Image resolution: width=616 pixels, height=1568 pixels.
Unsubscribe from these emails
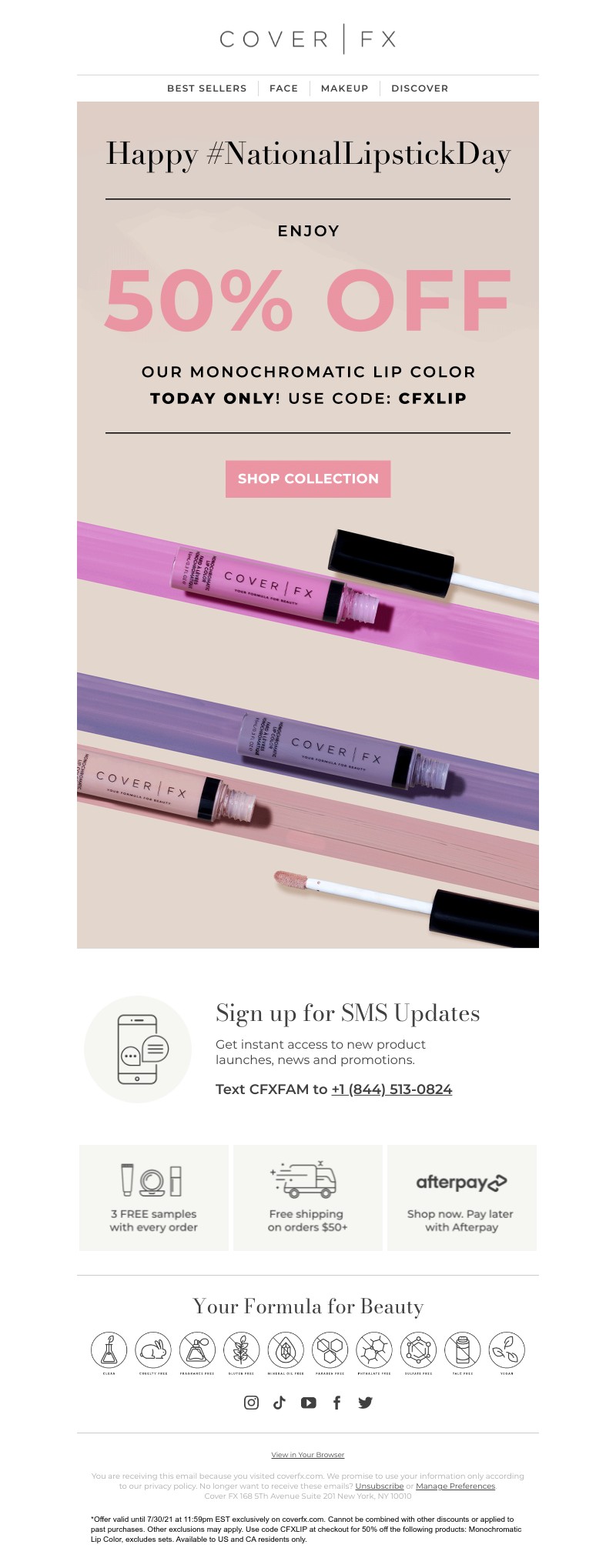379,1486
